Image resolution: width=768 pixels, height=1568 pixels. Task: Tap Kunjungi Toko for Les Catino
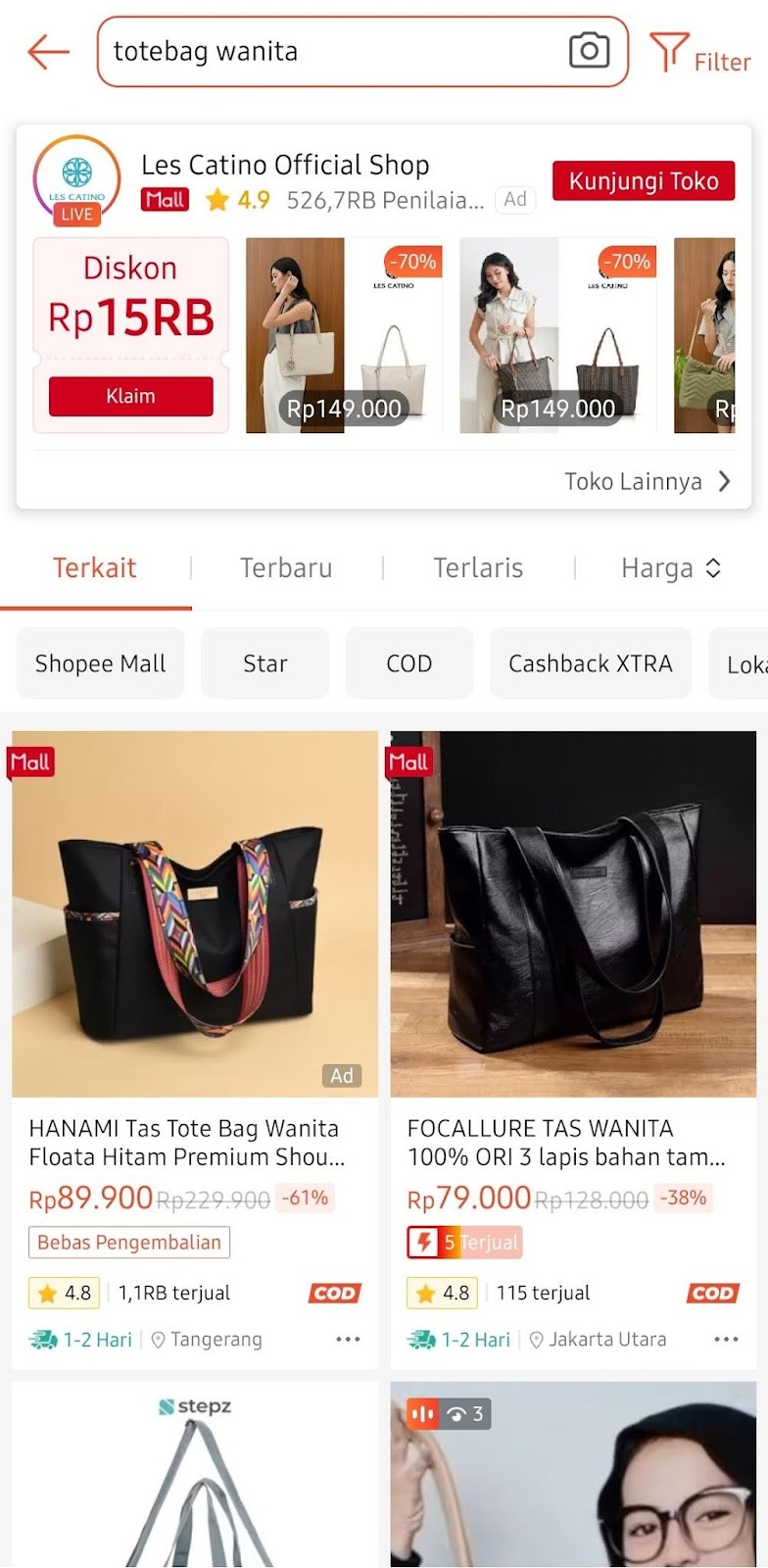643,181
